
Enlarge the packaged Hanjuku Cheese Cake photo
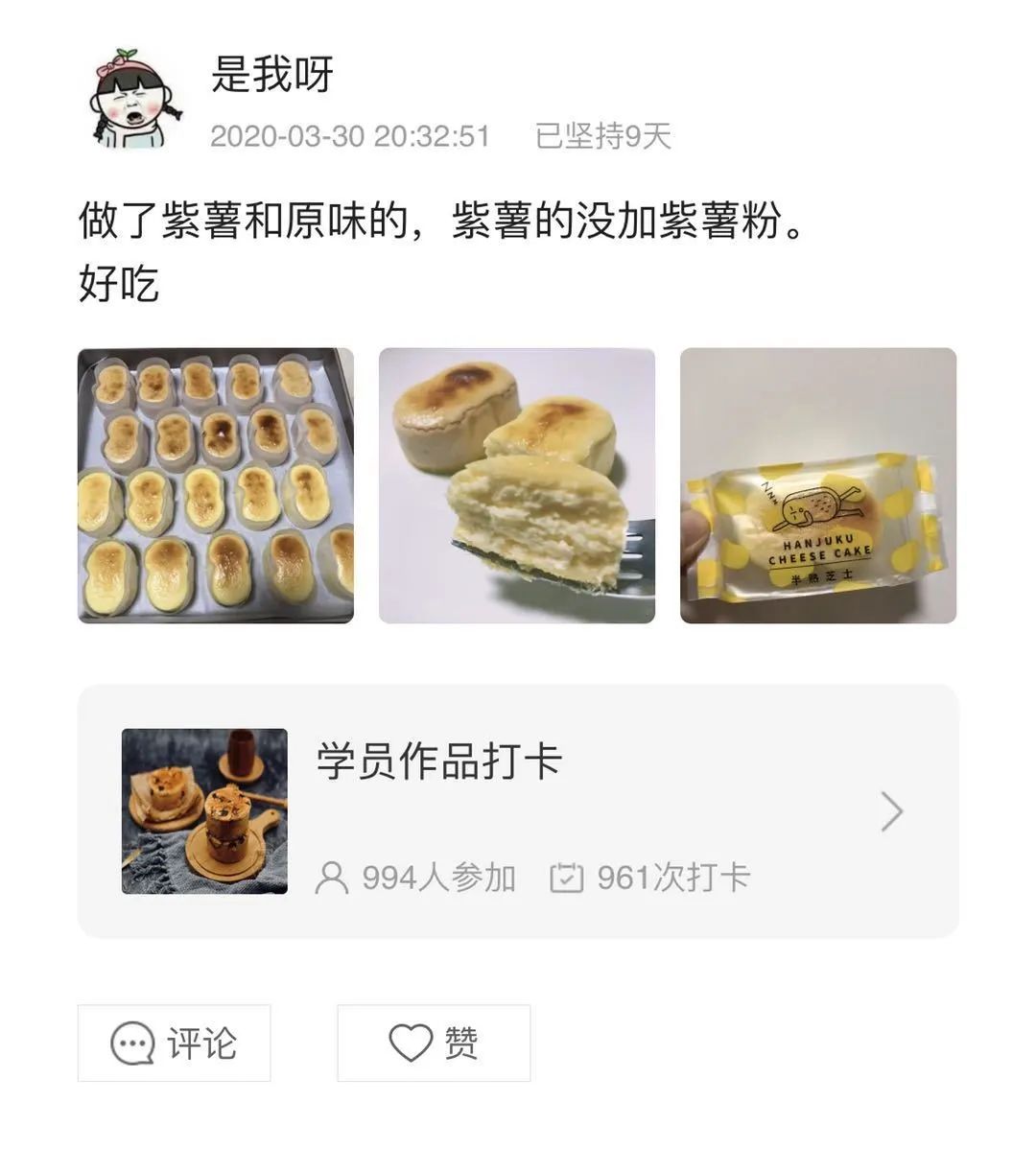(x=818, y=485)
